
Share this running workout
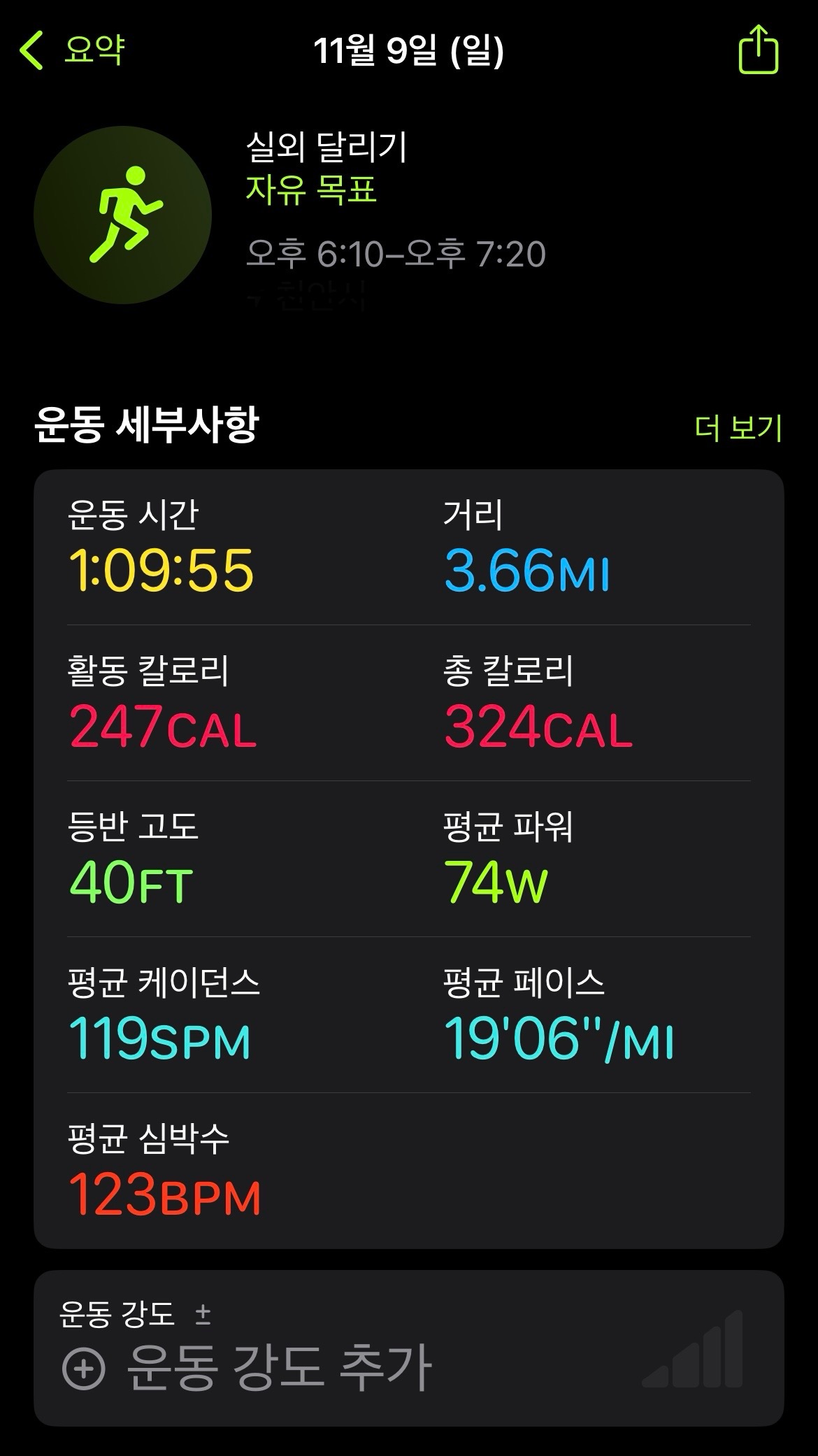pos(758,50)
